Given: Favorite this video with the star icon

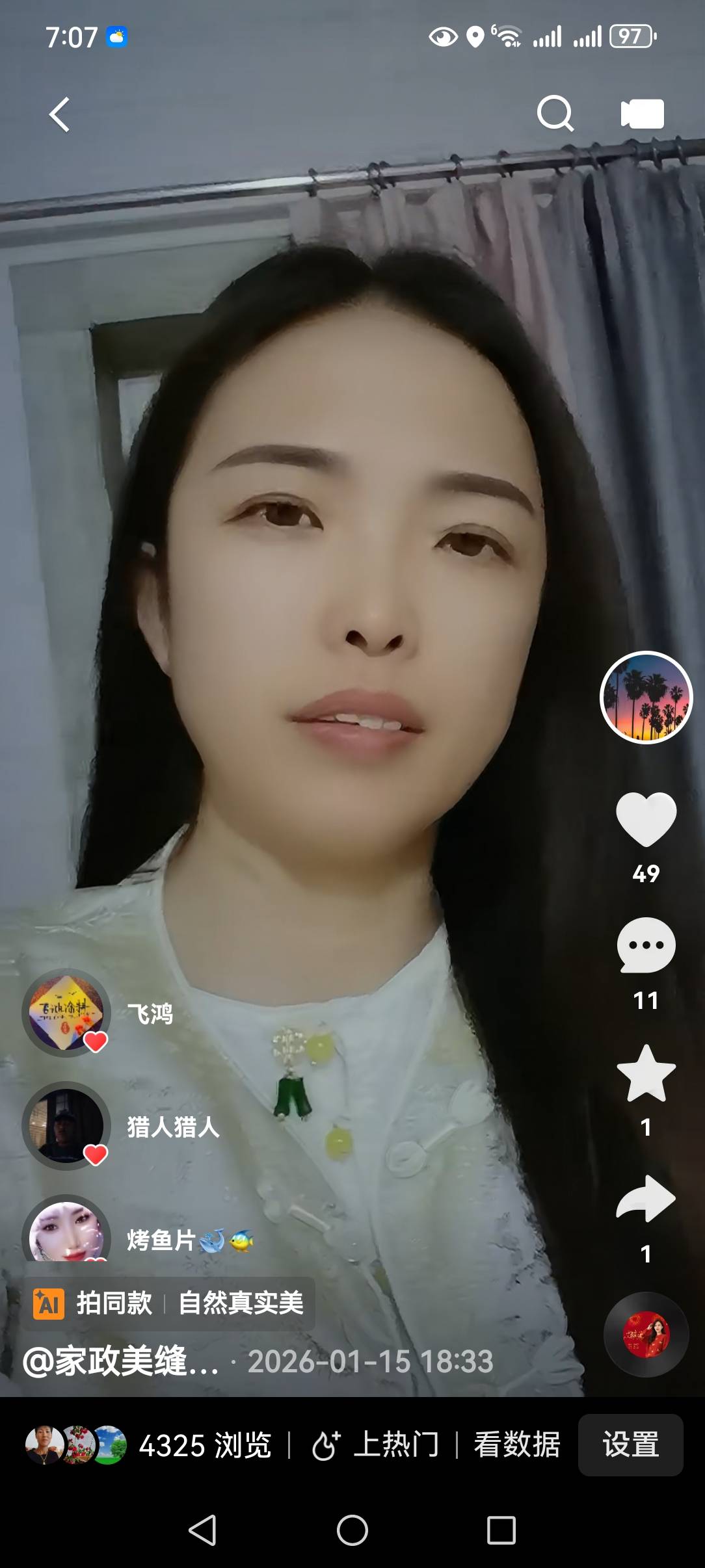Looking at the screenshot, I should coord(646,1074).
